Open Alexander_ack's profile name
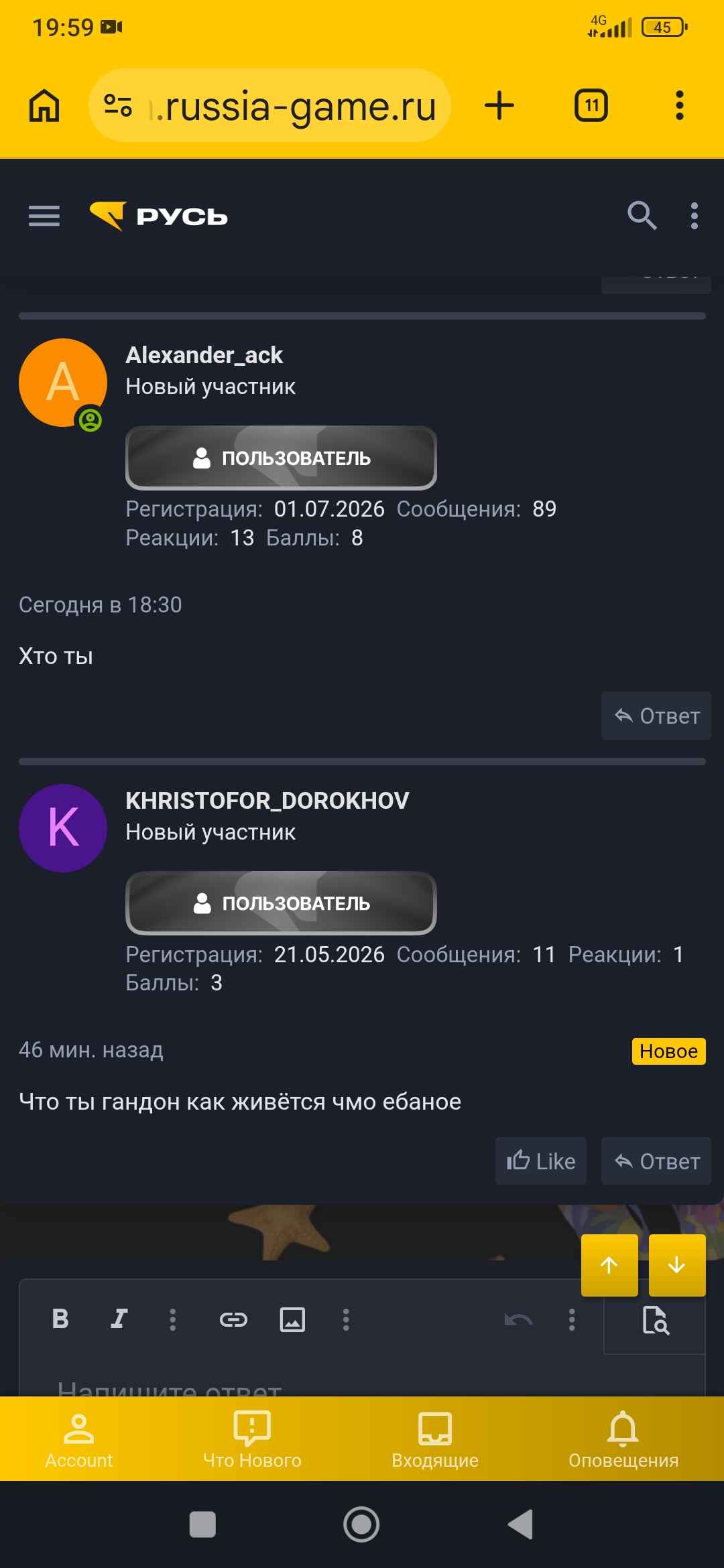The image size is (724, 1568). [x=204, y=355]
